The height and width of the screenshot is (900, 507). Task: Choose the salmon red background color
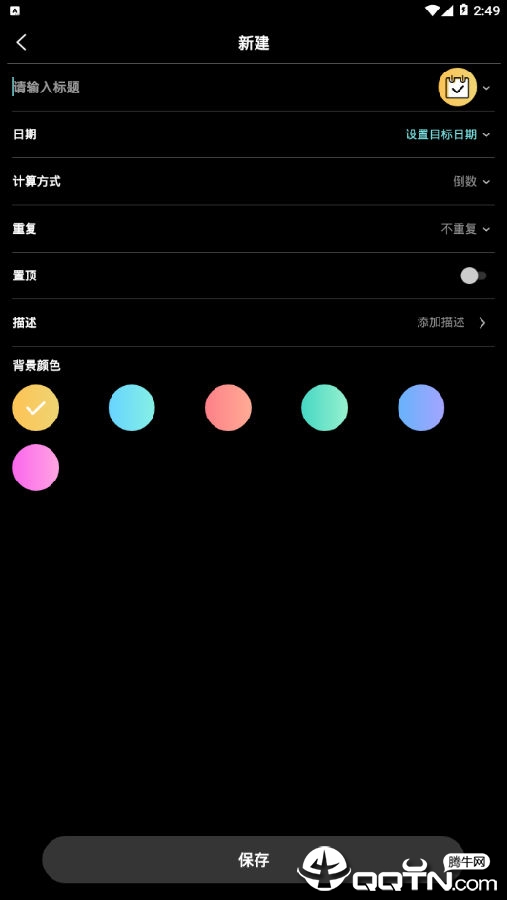pos(228,408)
